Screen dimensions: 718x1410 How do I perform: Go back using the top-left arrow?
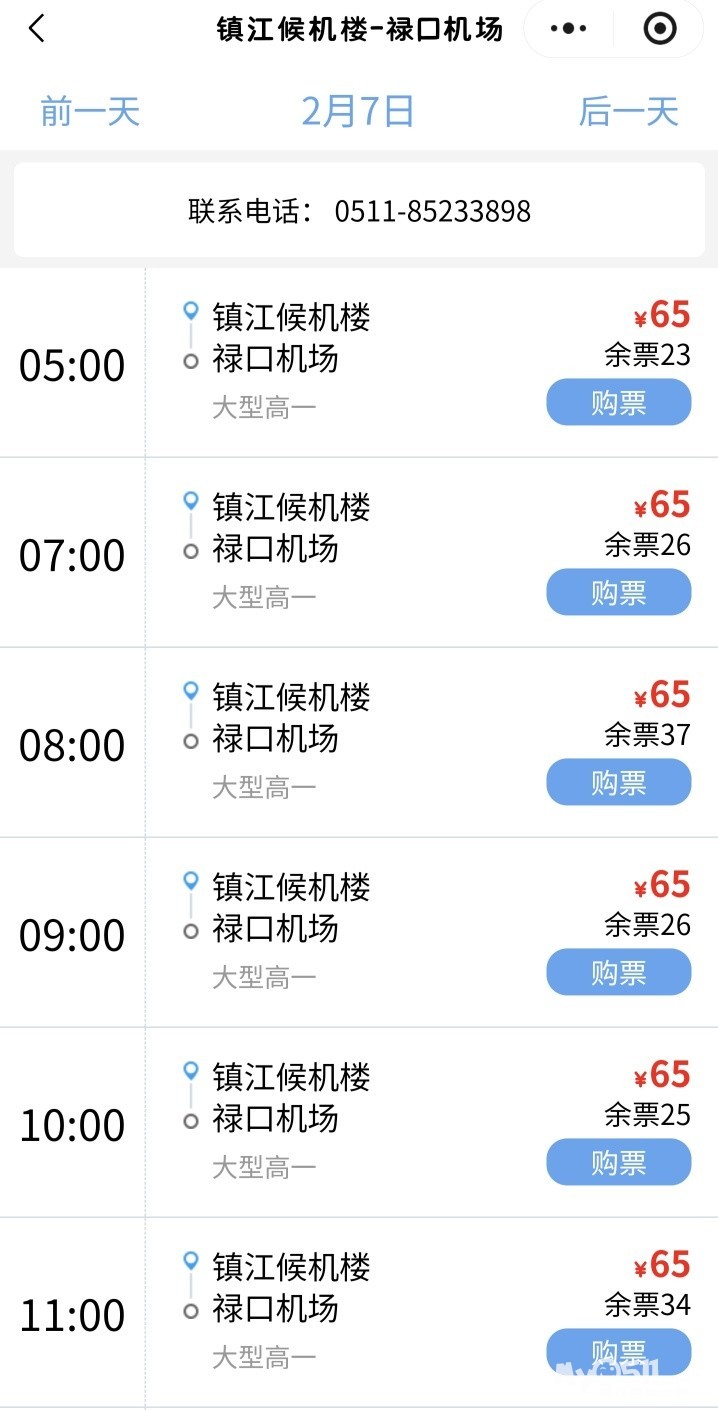click(x=37, y=29)
